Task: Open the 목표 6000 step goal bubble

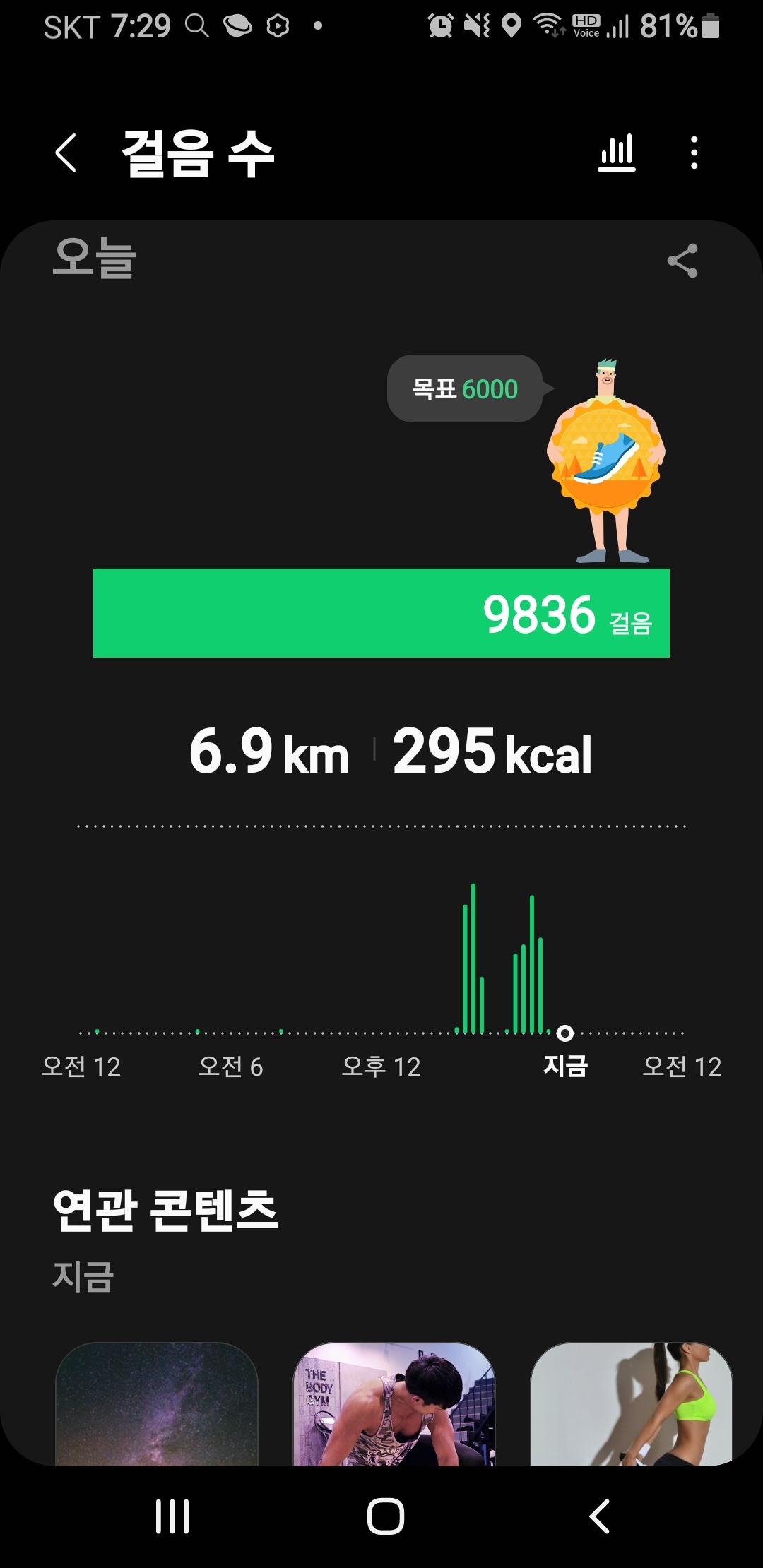Action: click(465, 389)
